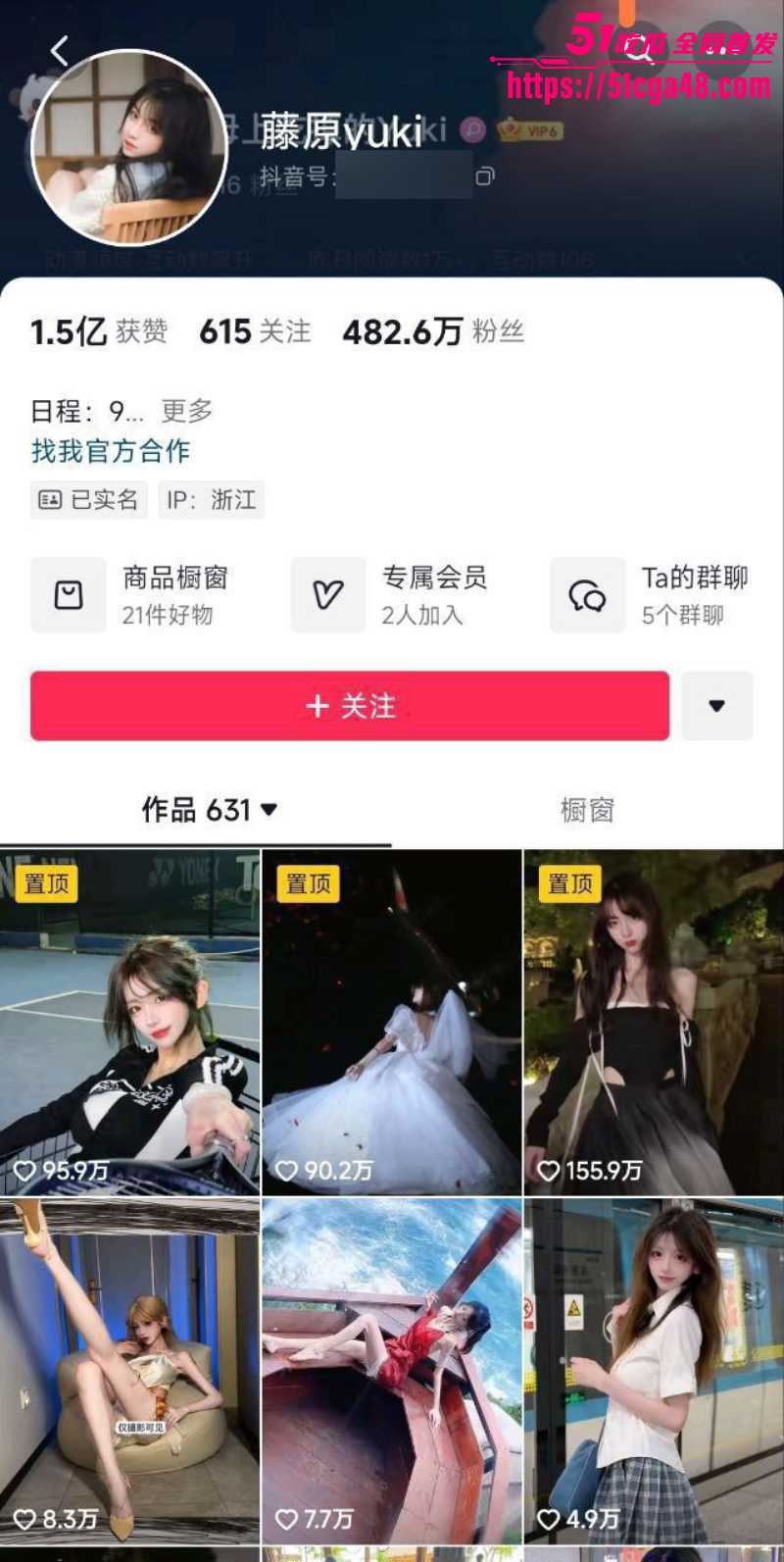View the 482.6万 粉丝 followers list

(433, 332)
